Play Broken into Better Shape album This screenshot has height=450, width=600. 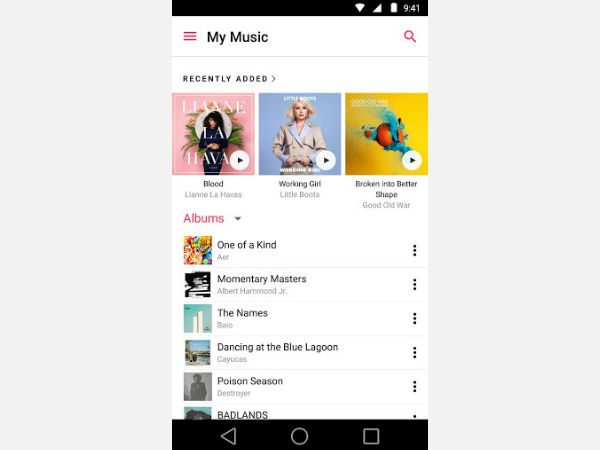click(x=411, y=160)
